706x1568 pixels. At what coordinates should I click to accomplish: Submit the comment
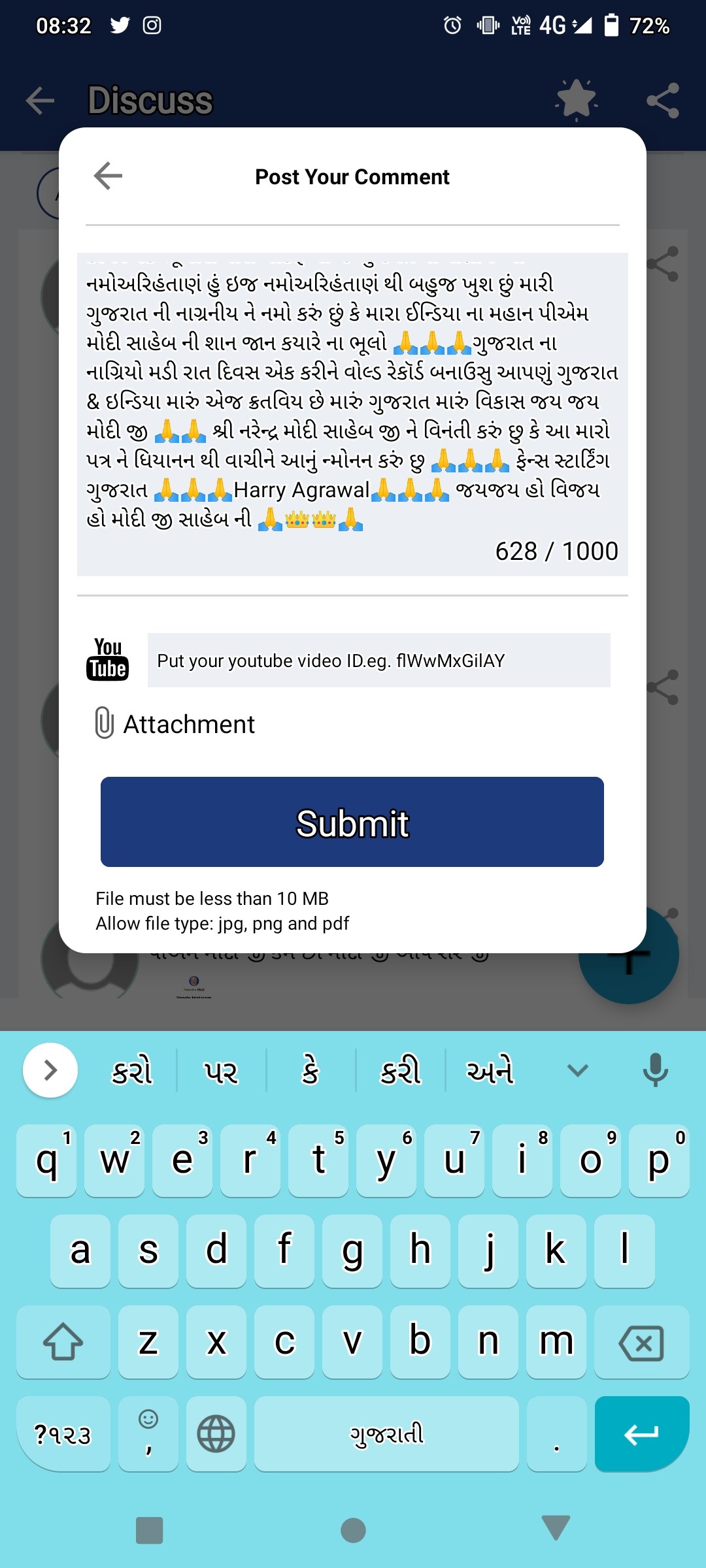(352, 822)
